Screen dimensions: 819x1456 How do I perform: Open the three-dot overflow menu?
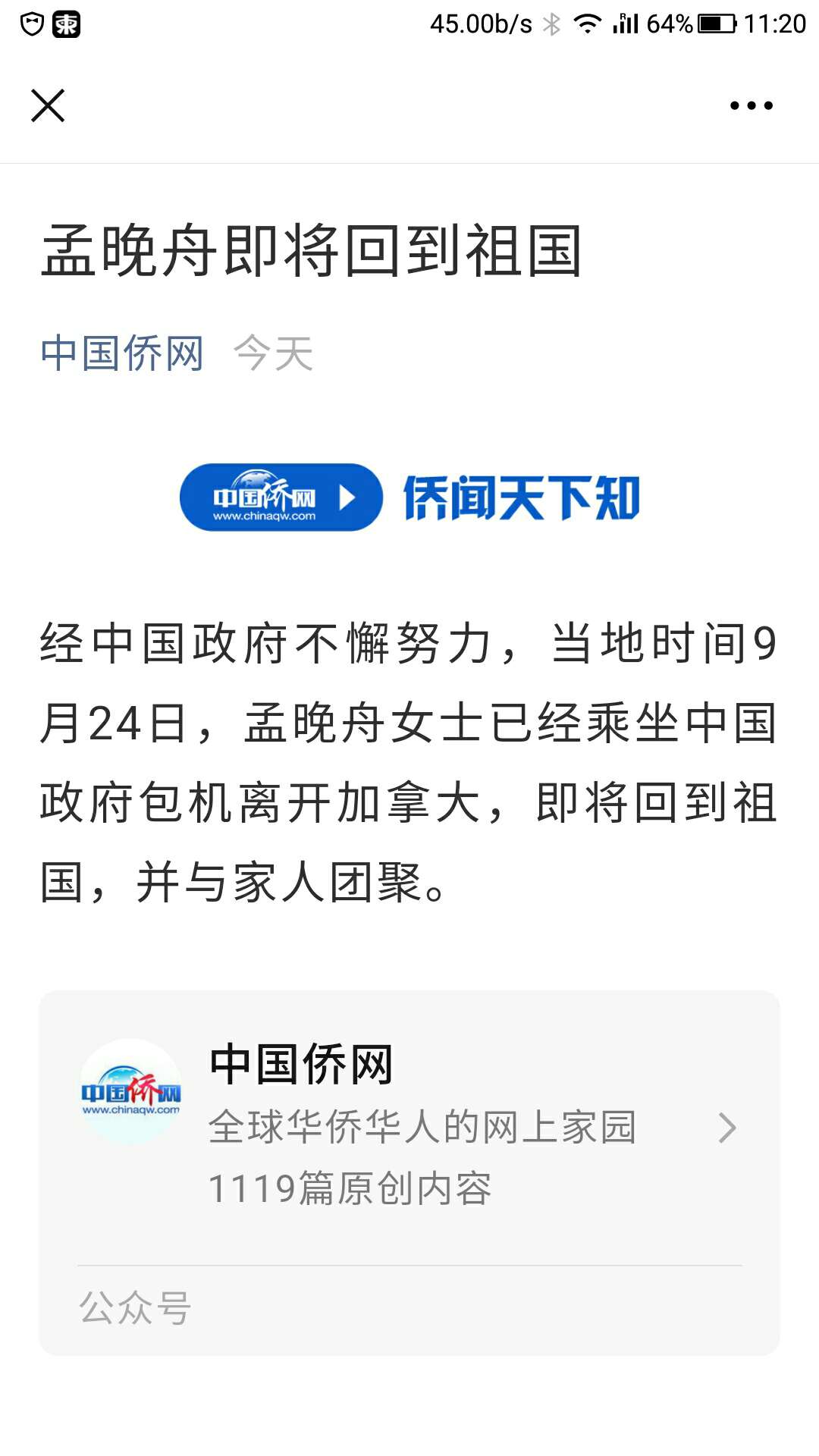[x=751, y=105]
